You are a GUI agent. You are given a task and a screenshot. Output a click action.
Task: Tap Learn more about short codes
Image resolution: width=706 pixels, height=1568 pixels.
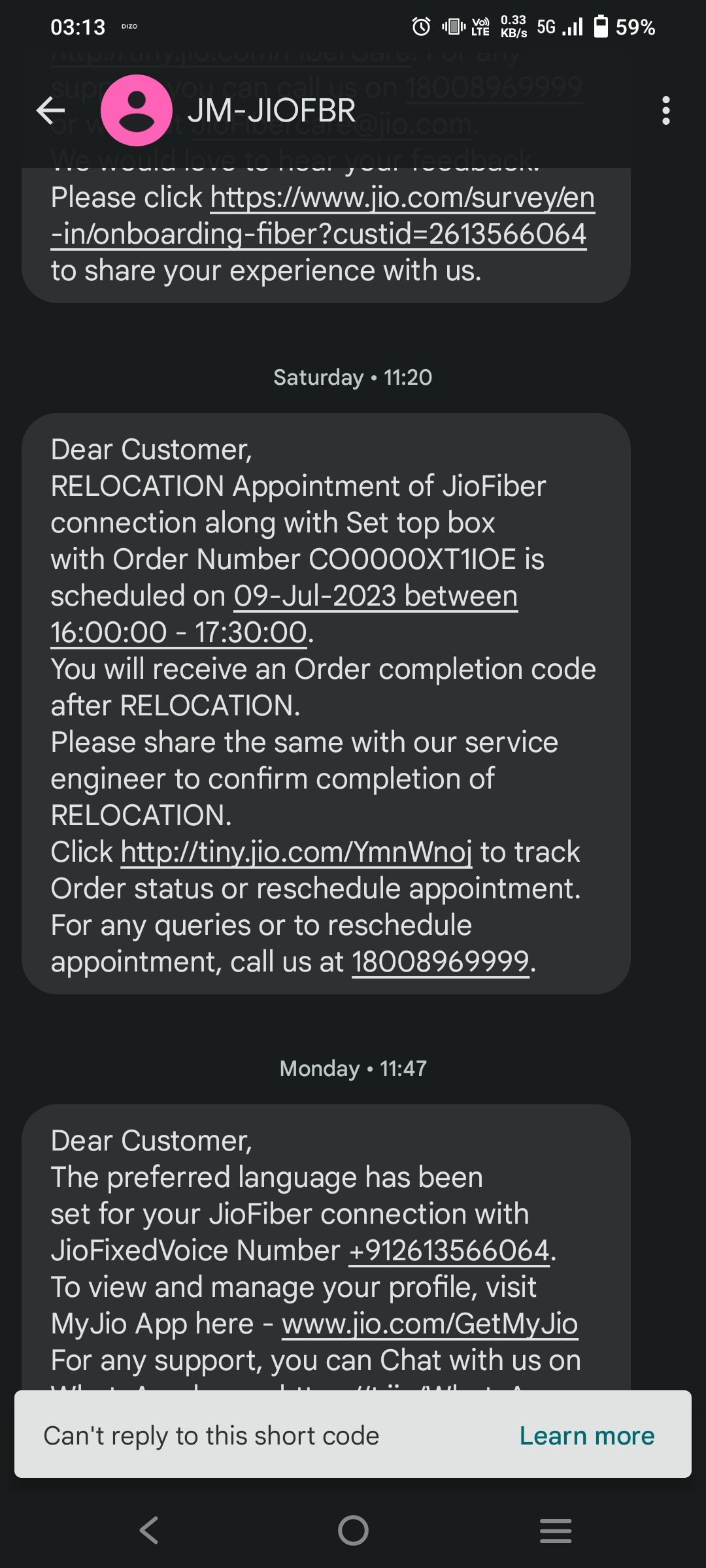tap(586, 1435)
